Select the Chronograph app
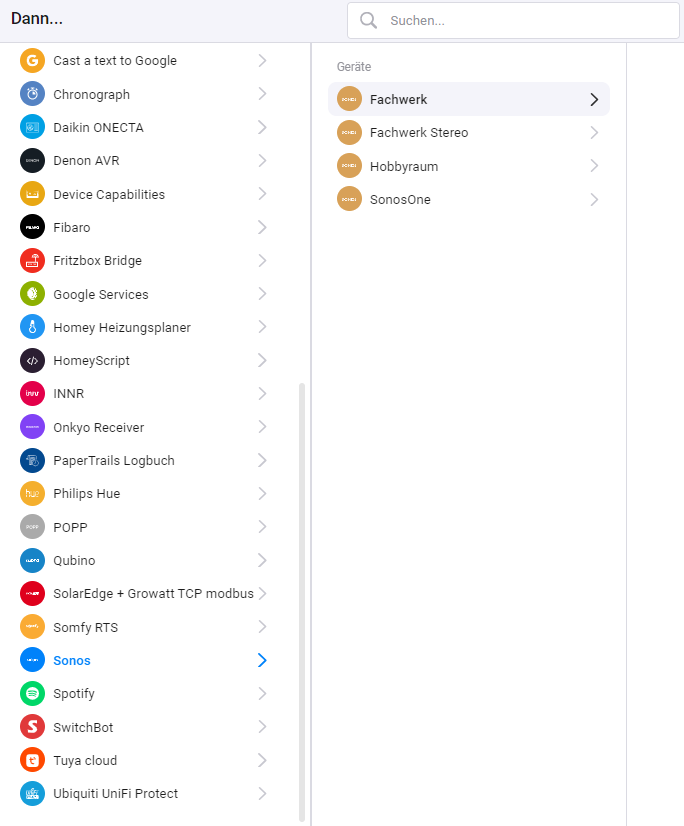The height and width of the screenshot is (826, 684). (143, 94)
